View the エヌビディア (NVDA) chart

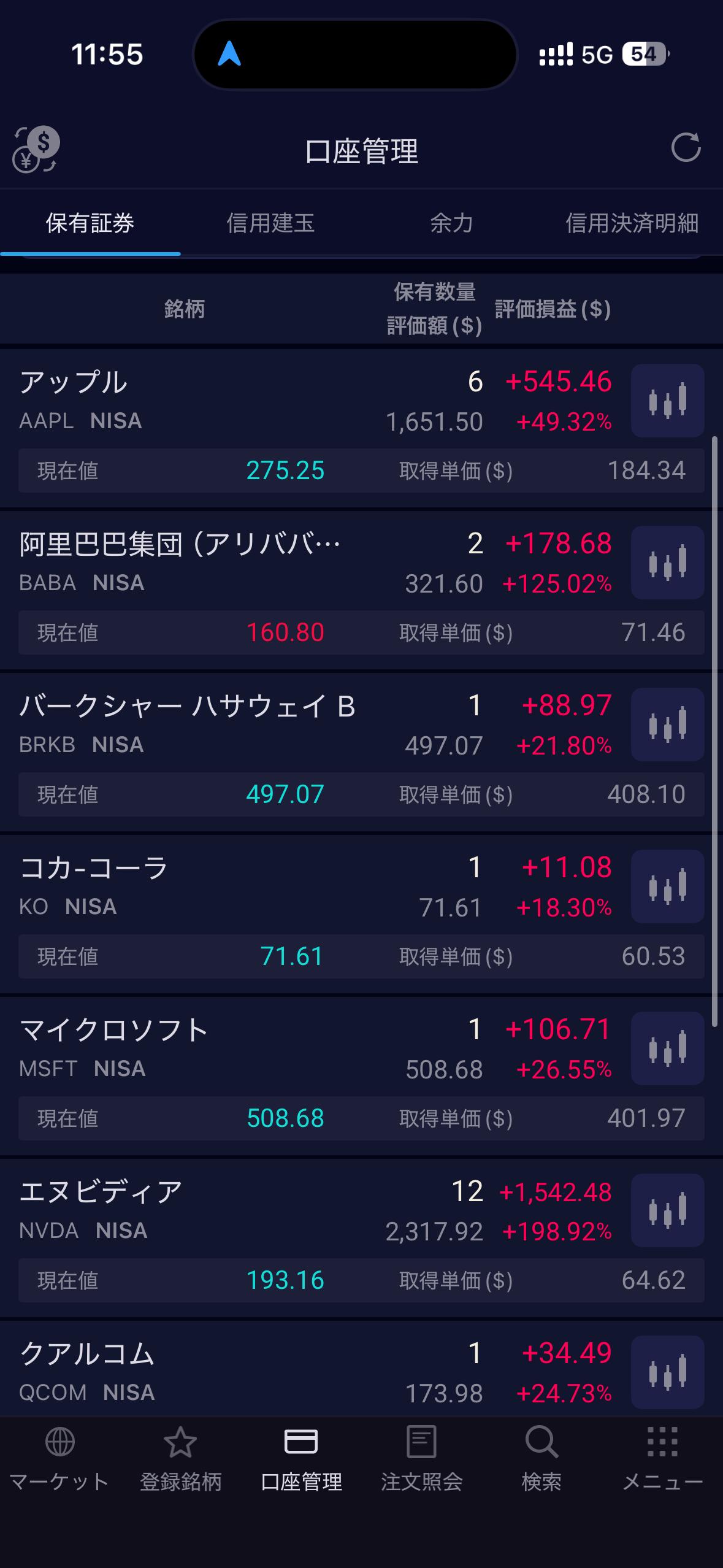pos(667,1210)
